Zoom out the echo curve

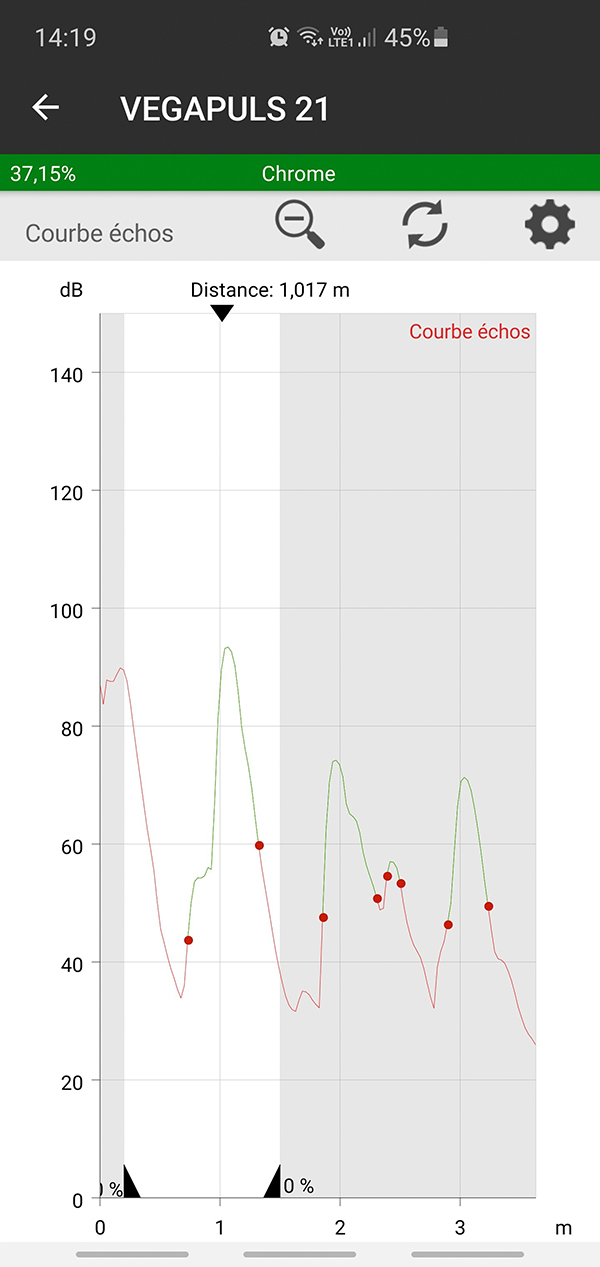coord(299,225)
